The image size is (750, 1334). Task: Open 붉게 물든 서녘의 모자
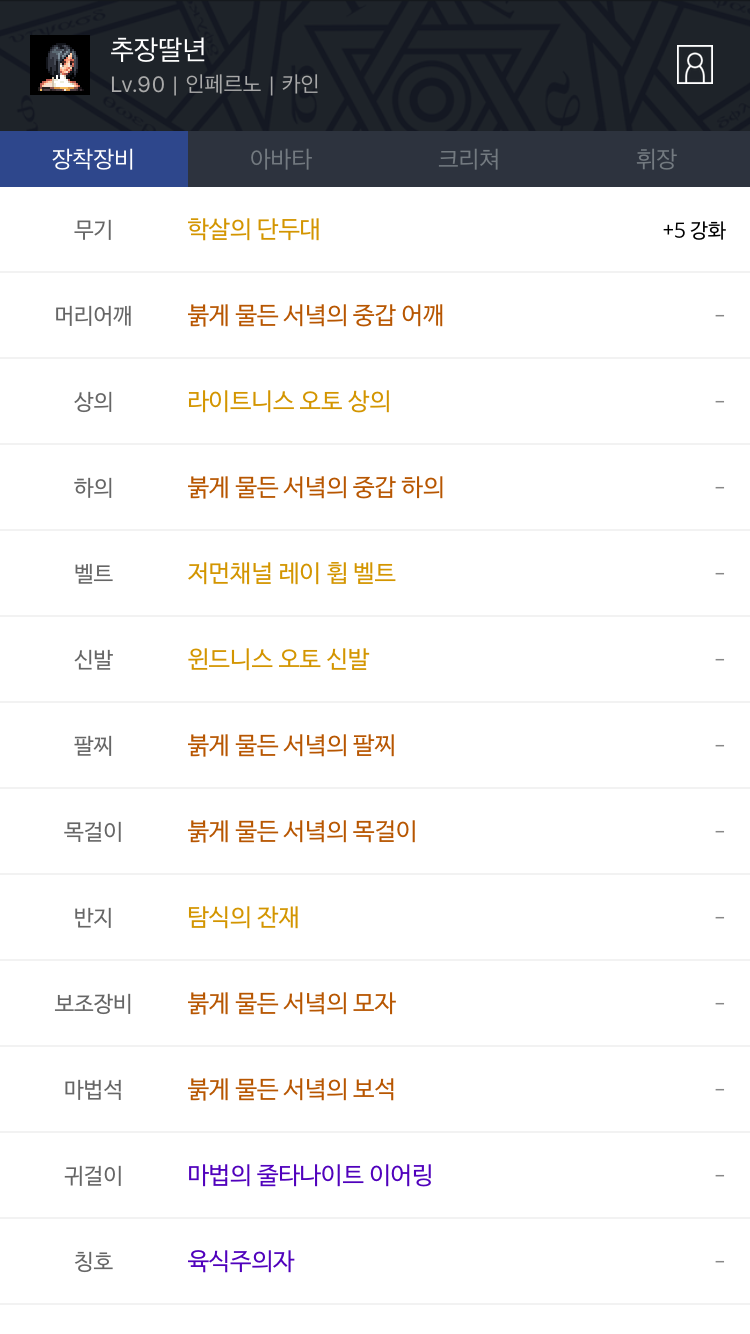pyautogui.click(x=292, y=1003)
